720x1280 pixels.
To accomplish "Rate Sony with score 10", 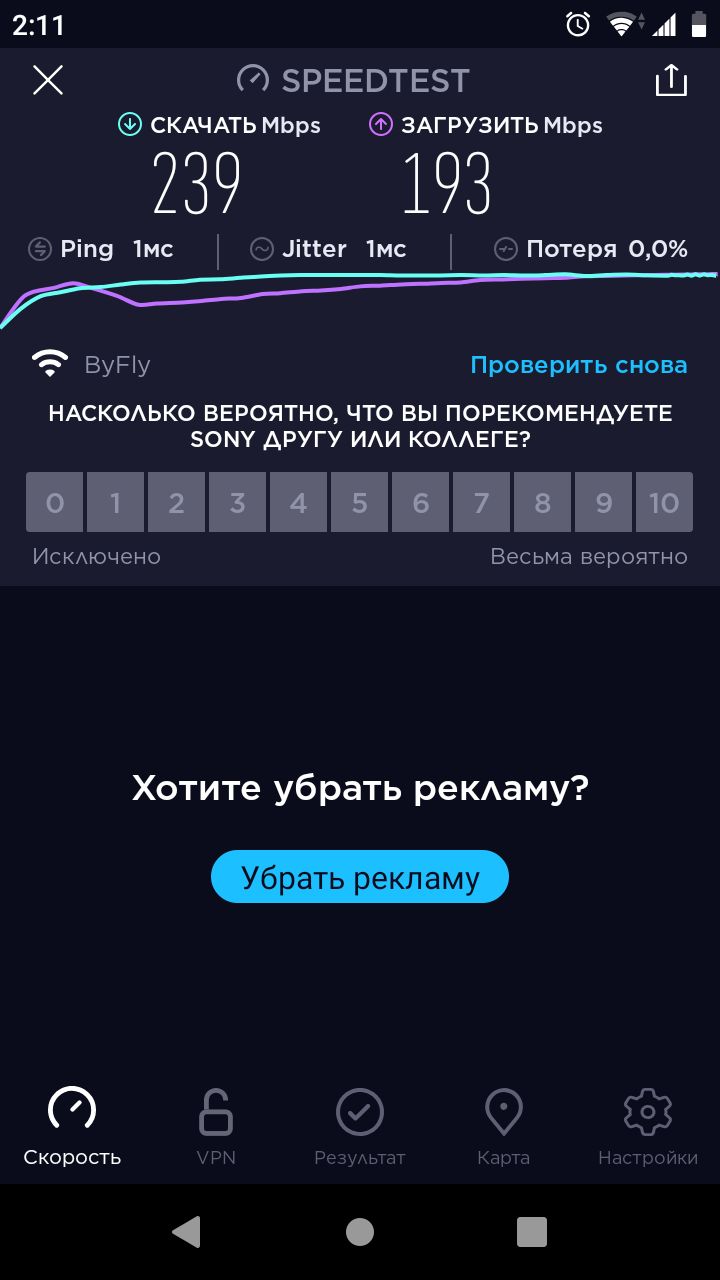I will tap(664, 502).
